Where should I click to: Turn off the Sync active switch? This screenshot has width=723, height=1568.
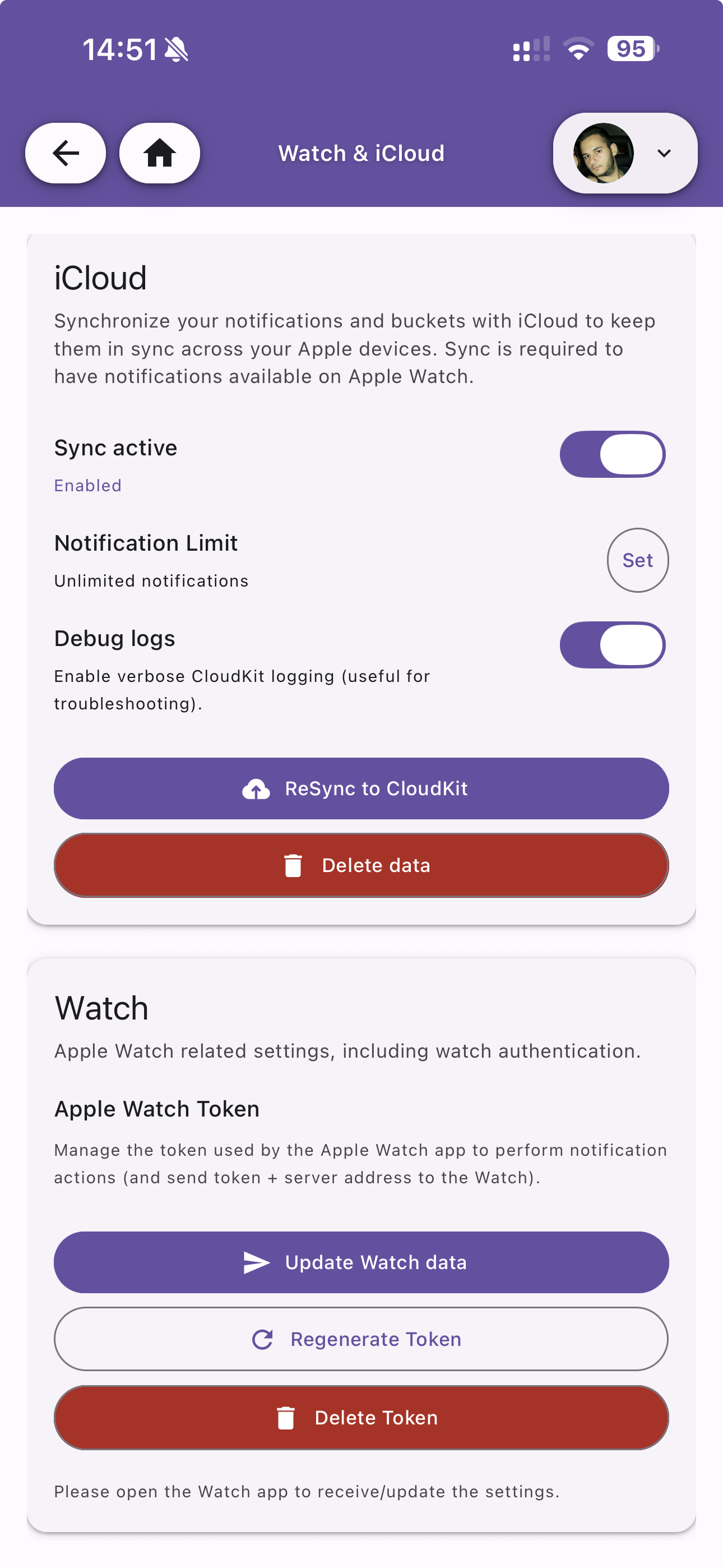612,454
